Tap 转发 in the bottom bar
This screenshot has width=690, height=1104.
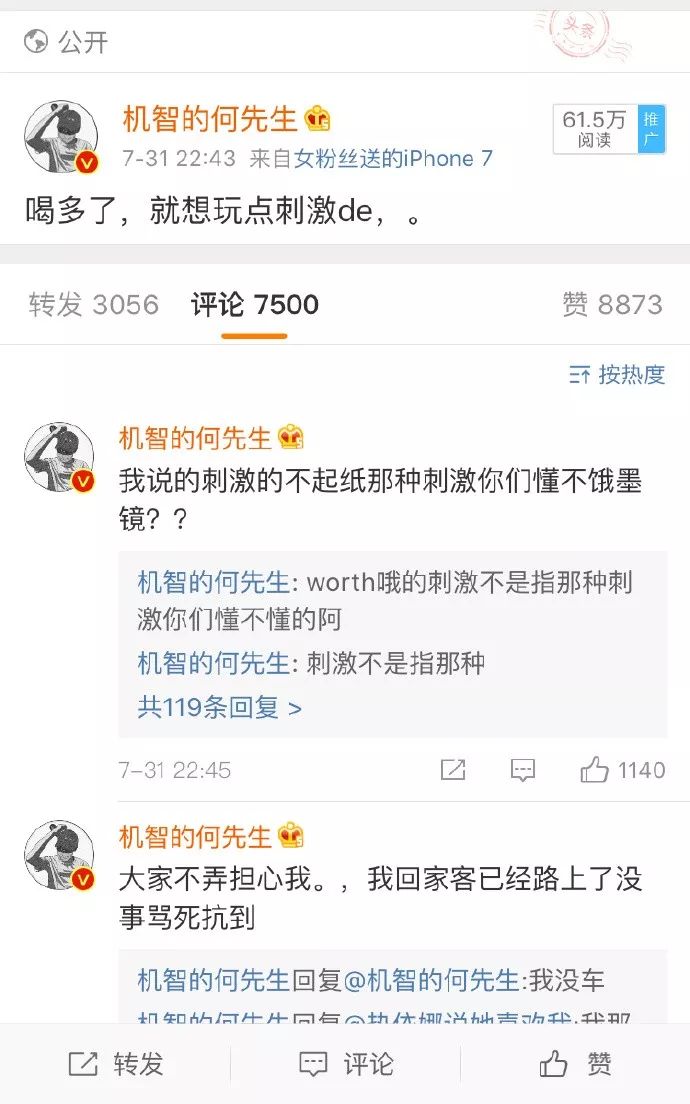115,1064
